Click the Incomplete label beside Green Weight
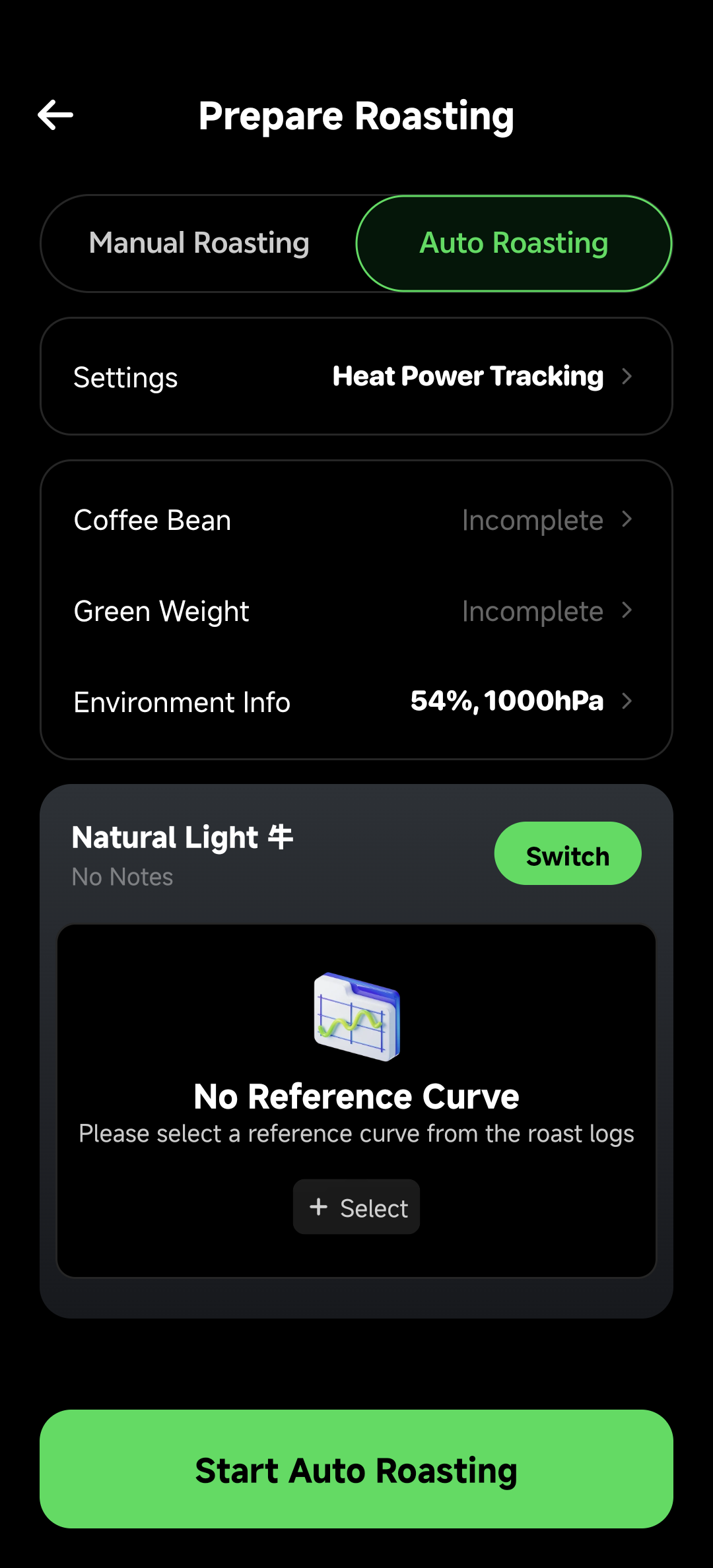This screenshot has width=713, height=1568. [x=532, y=611]
